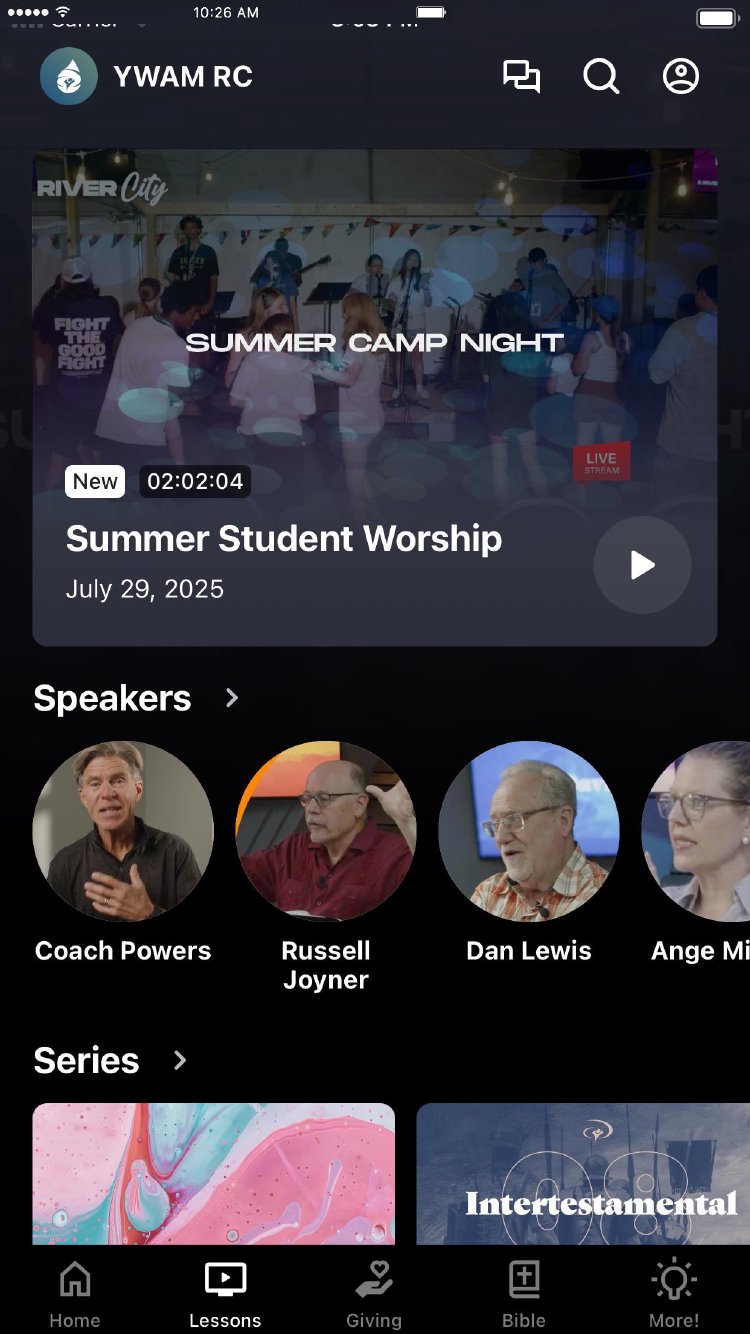Select Dan Lewis from the speakers list
The image size is (750, 1334).
coord(528,832)
